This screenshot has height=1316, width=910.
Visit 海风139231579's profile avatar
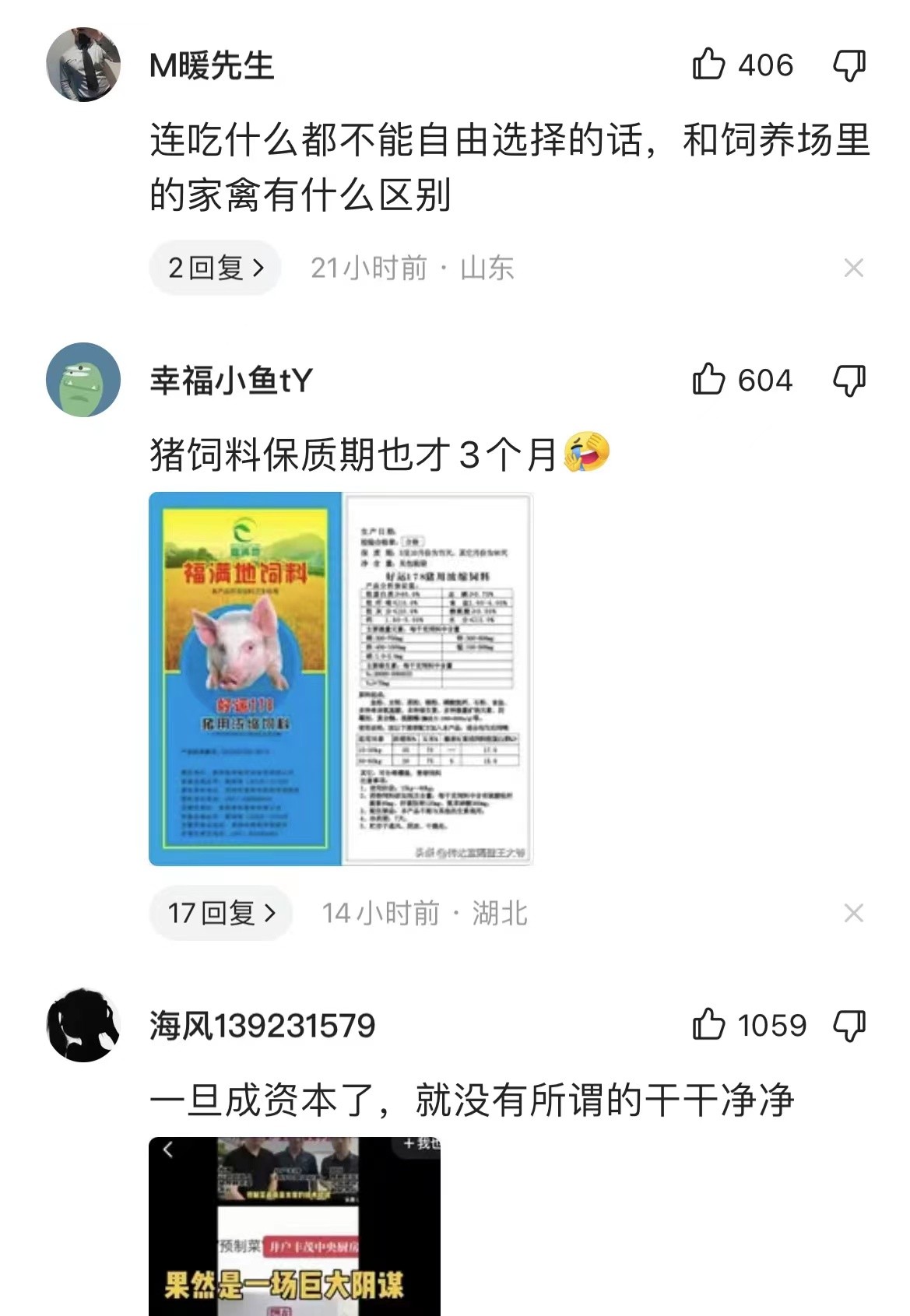point(84,1025)
